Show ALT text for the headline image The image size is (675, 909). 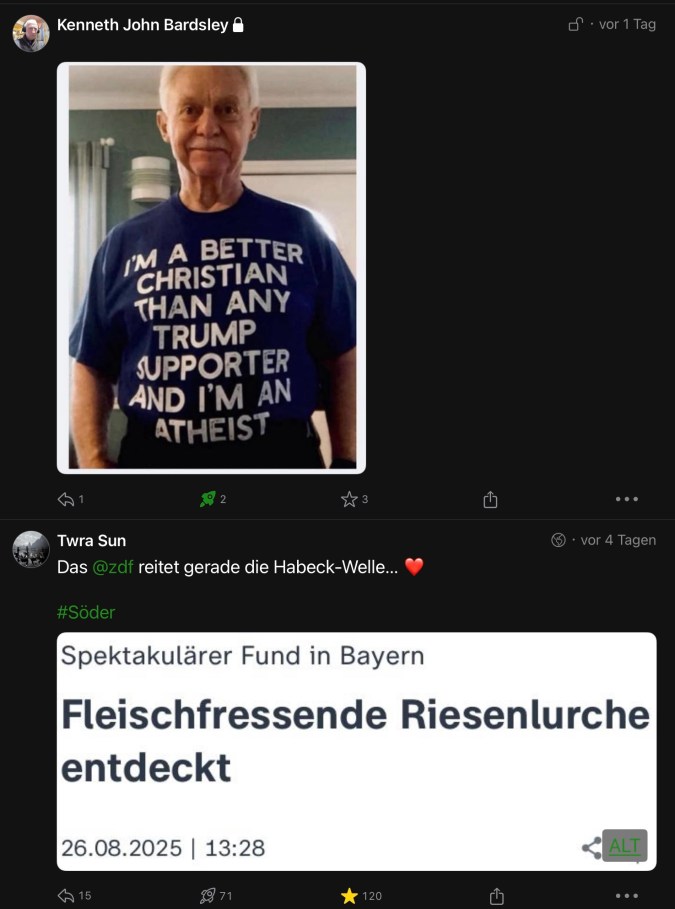(625, 846)
